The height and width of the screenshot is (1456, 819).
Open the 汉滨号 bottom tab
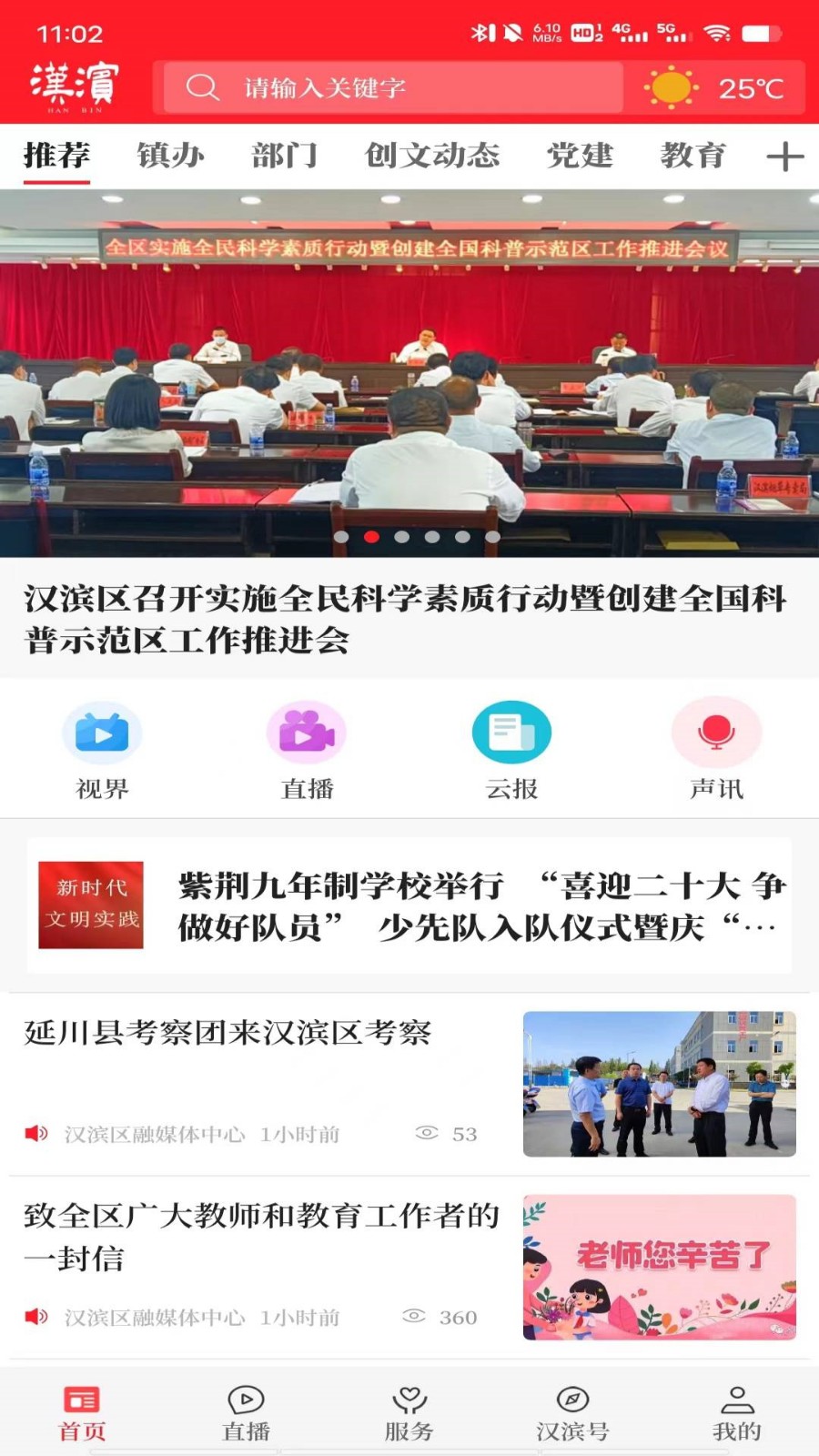[x=572, y=1413]
